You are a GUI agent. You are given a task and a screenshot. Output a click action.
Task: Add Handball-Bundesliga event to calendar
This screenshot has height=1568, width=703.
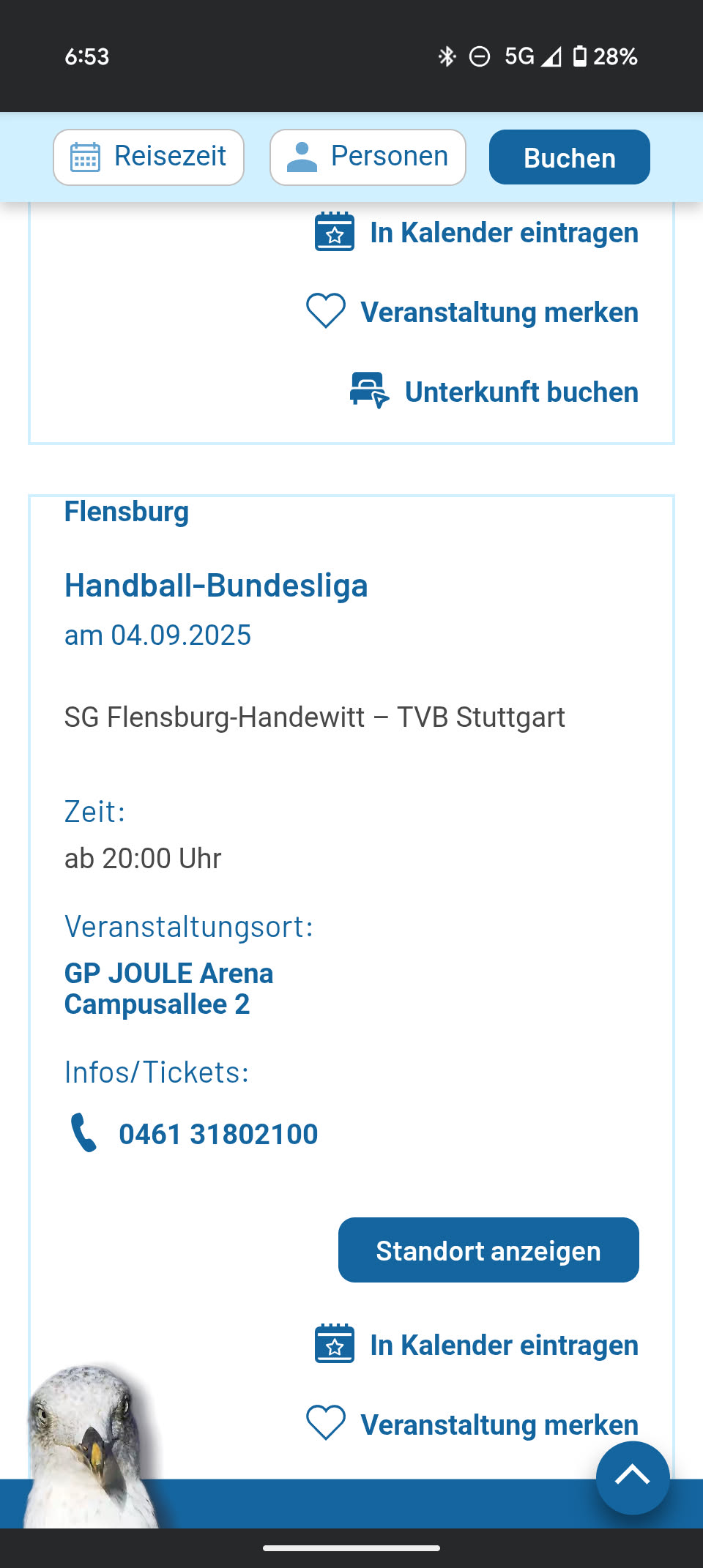(x=477, y=1345)
